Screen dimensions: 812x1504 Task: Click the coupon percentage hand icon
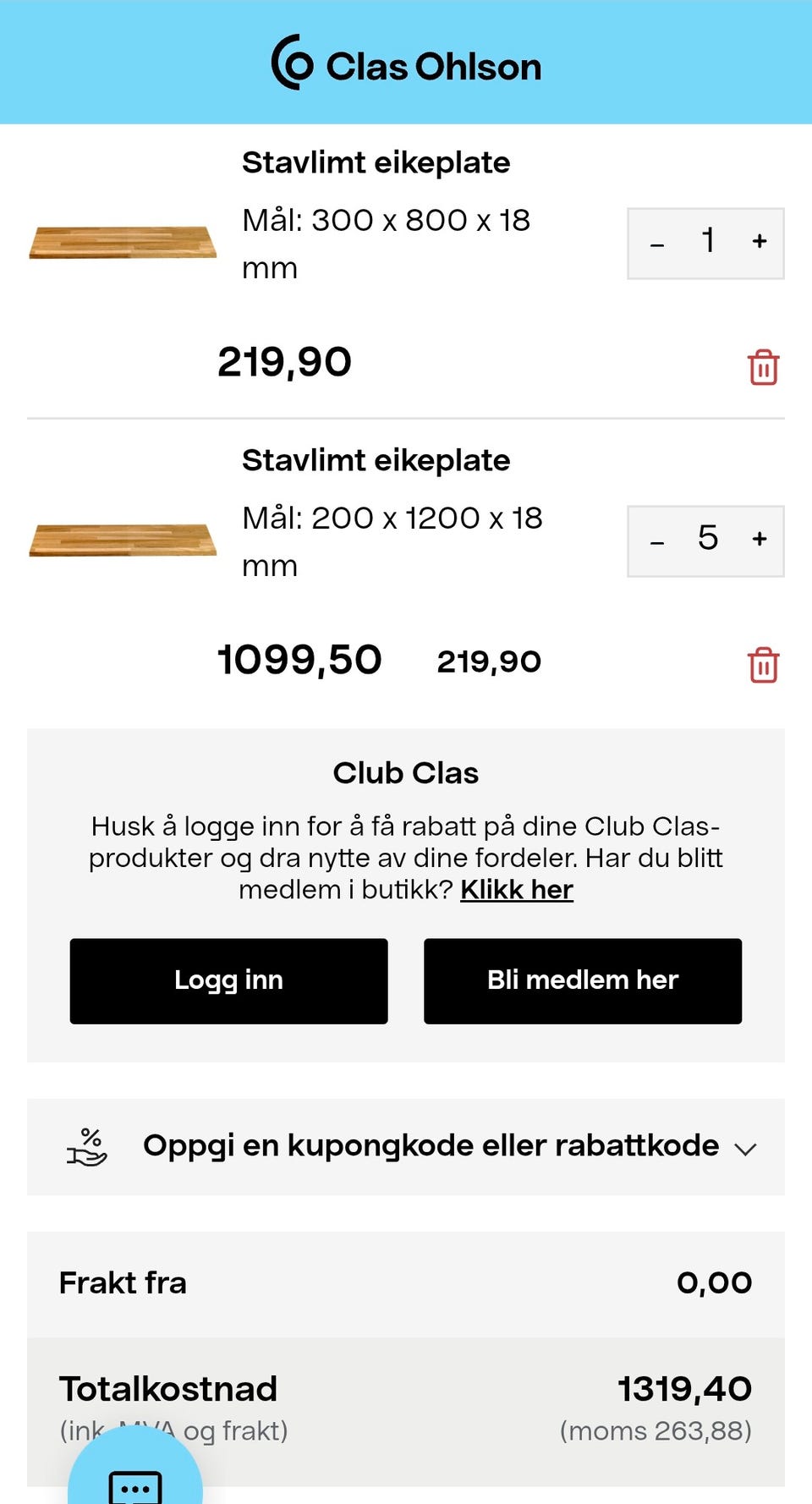click(89, 1147)
